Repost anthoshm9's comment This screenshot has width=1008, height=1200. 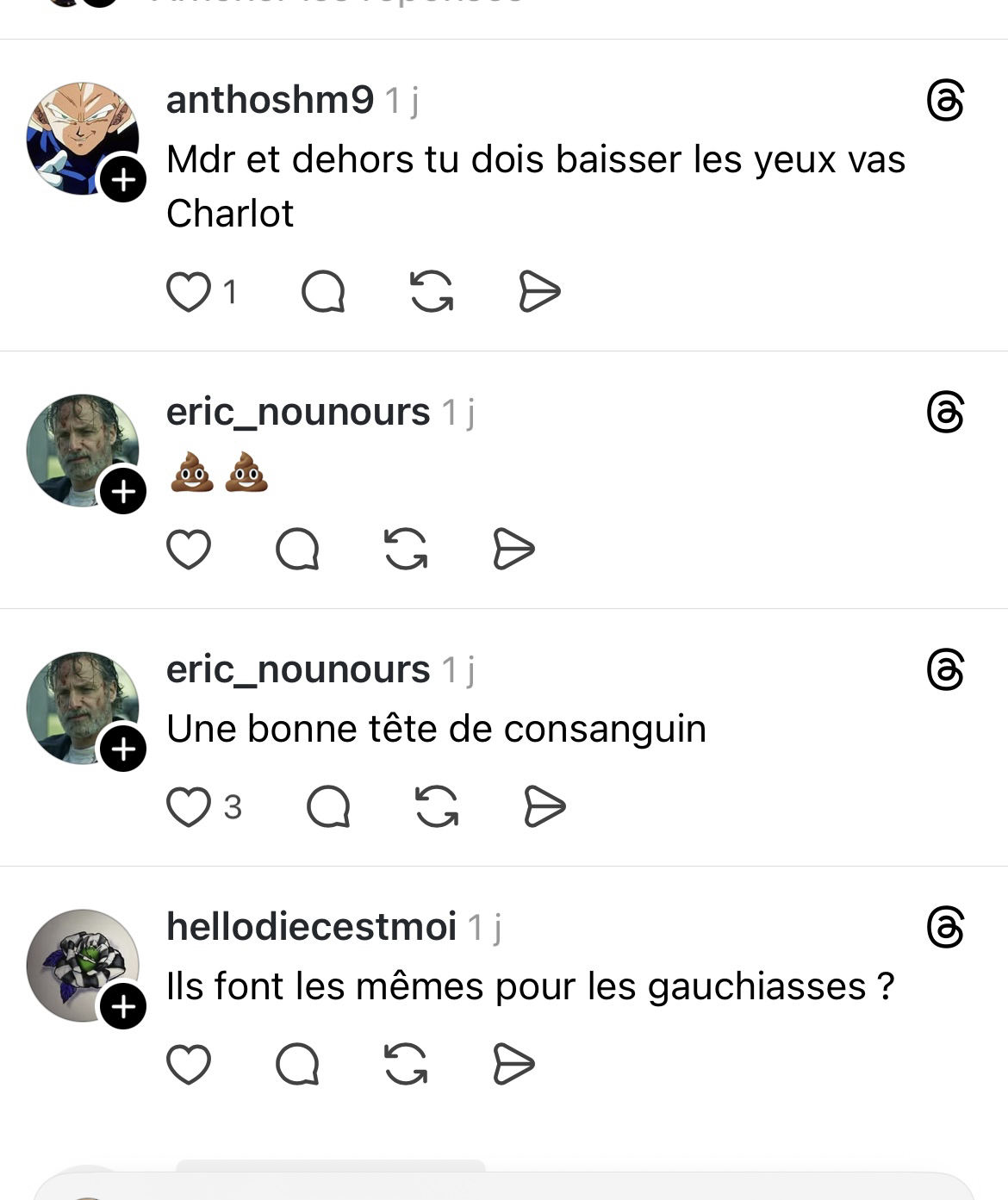tap(431, 291)
